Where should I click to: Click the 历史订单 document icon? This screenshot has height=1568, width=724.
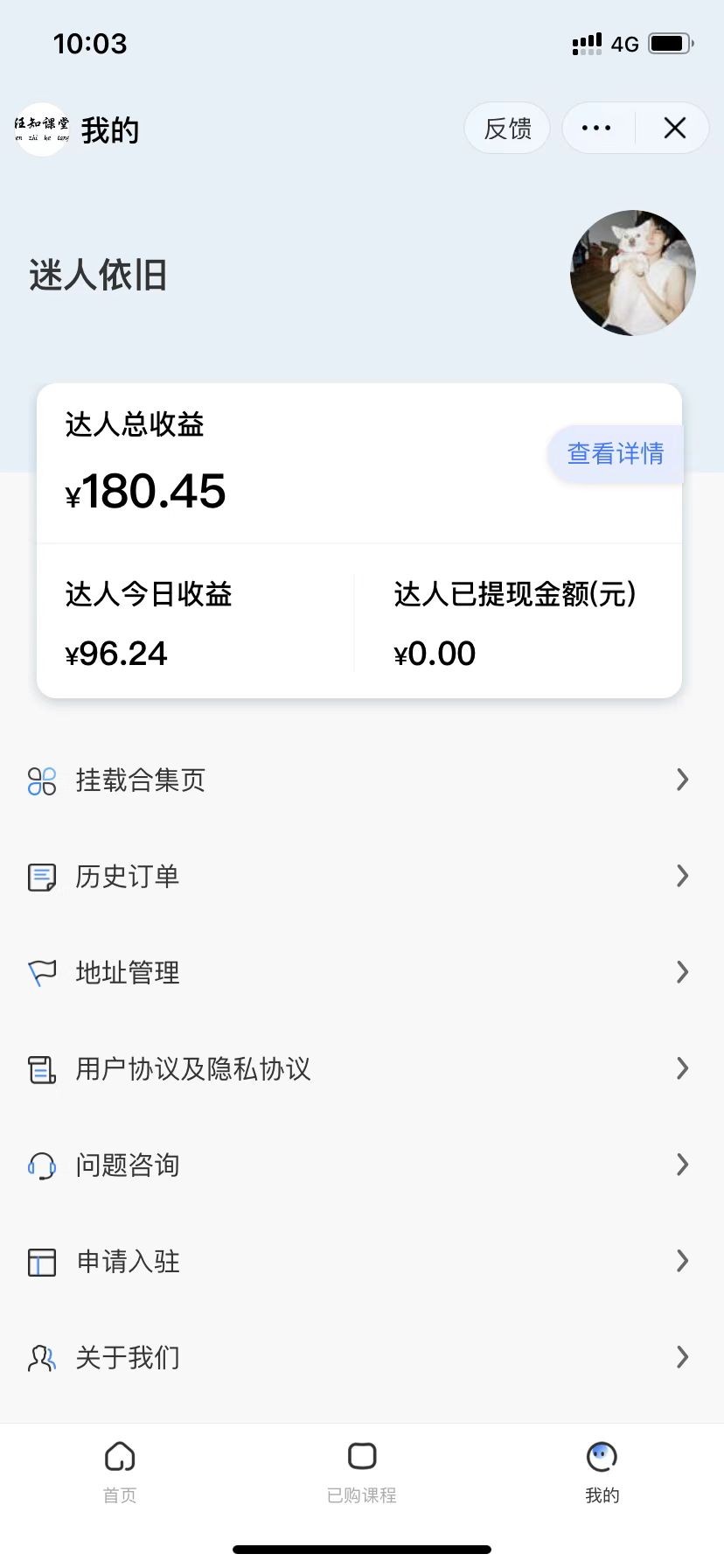(41, 875)
